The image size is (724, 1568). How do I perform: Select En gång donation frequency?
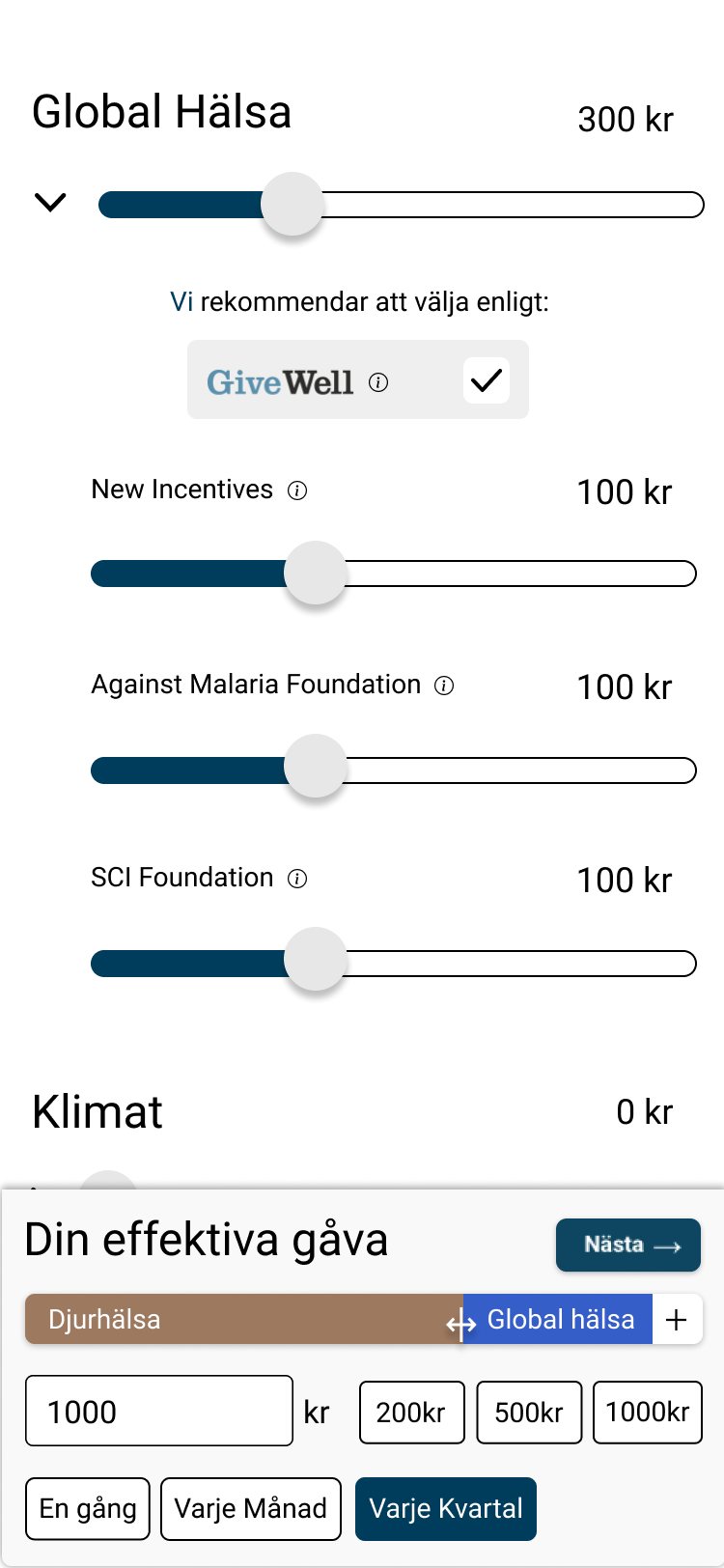[x=88, y=1508]
